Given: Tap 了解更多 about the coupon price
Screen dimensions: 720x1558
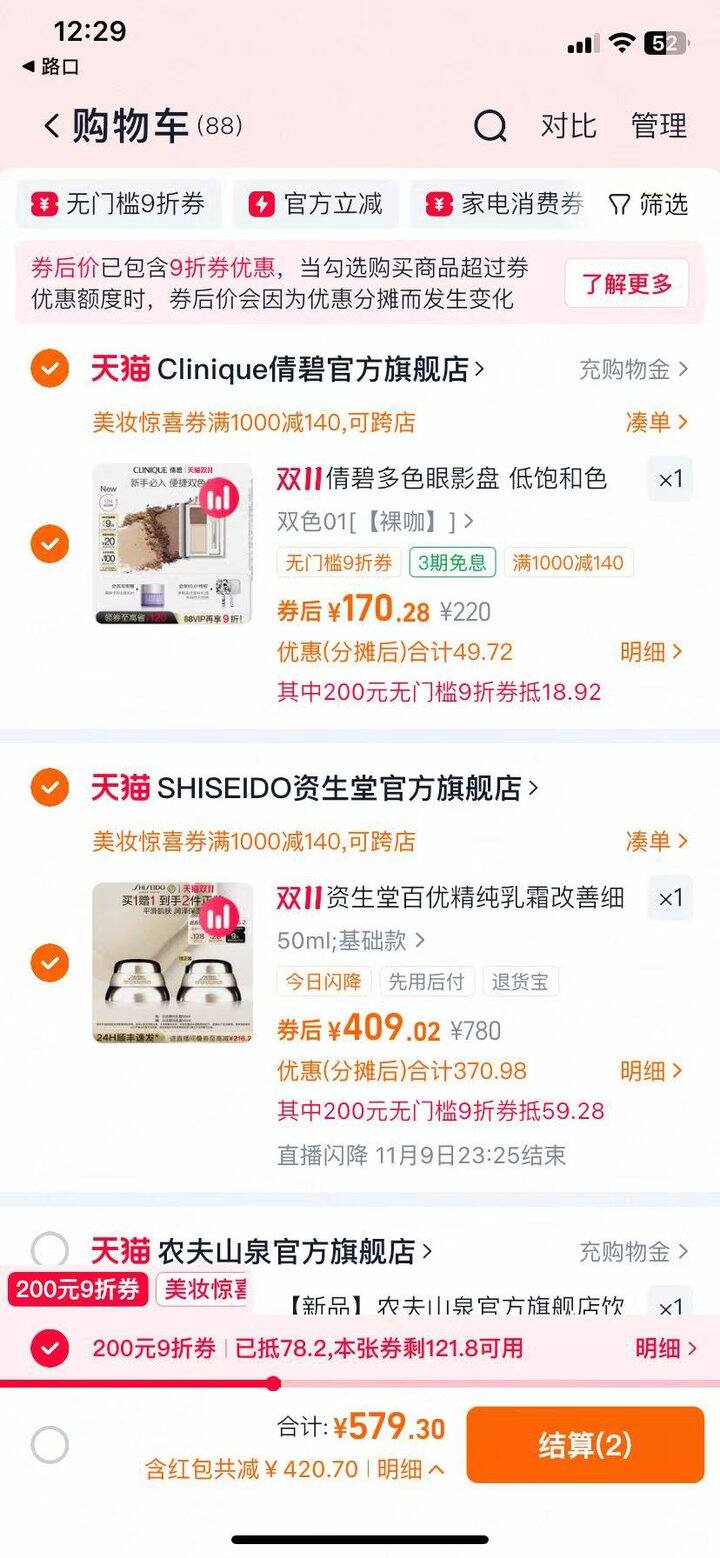Looking at the screenshot, I should pos(627,283).
